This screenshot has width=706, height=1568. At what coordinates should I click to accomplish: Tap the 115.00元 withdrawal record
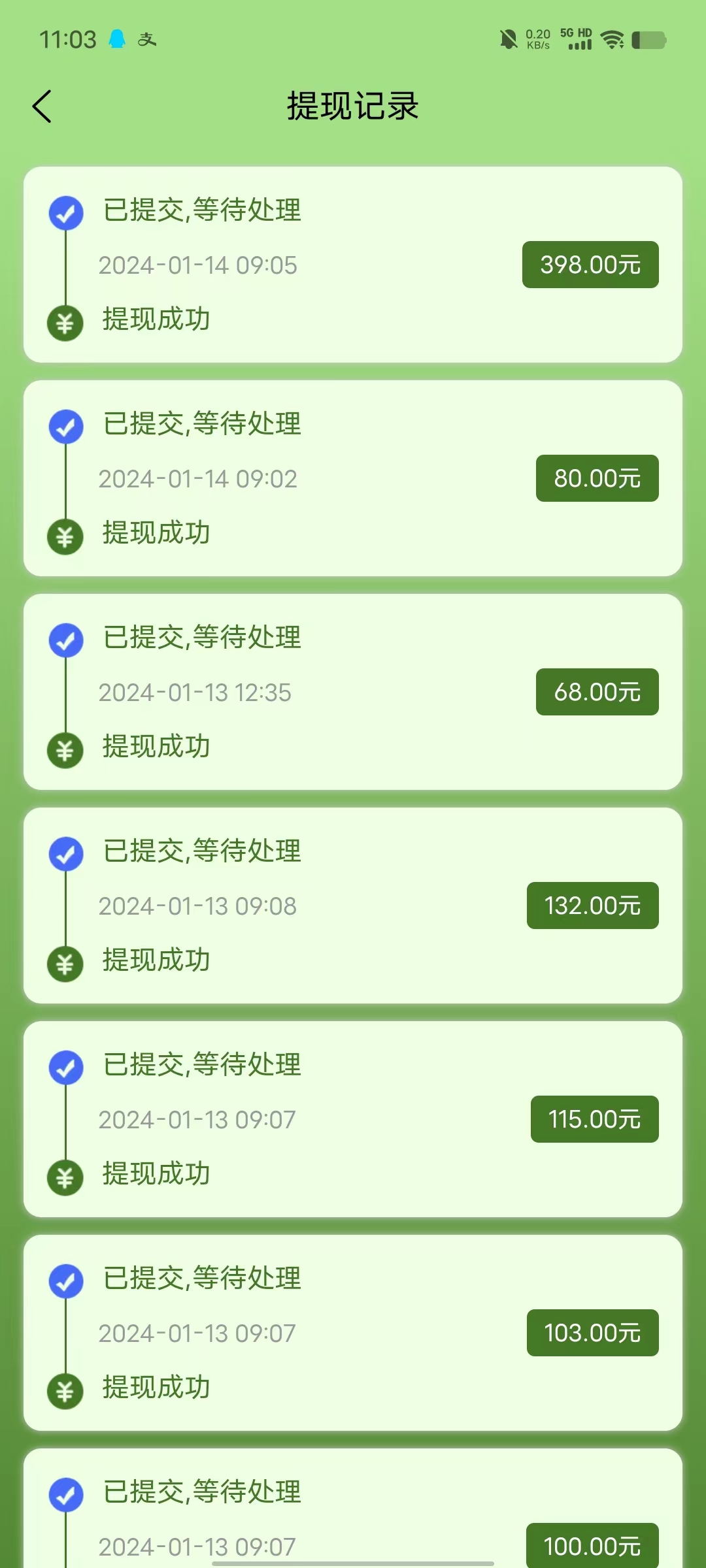coord(353,1119)
